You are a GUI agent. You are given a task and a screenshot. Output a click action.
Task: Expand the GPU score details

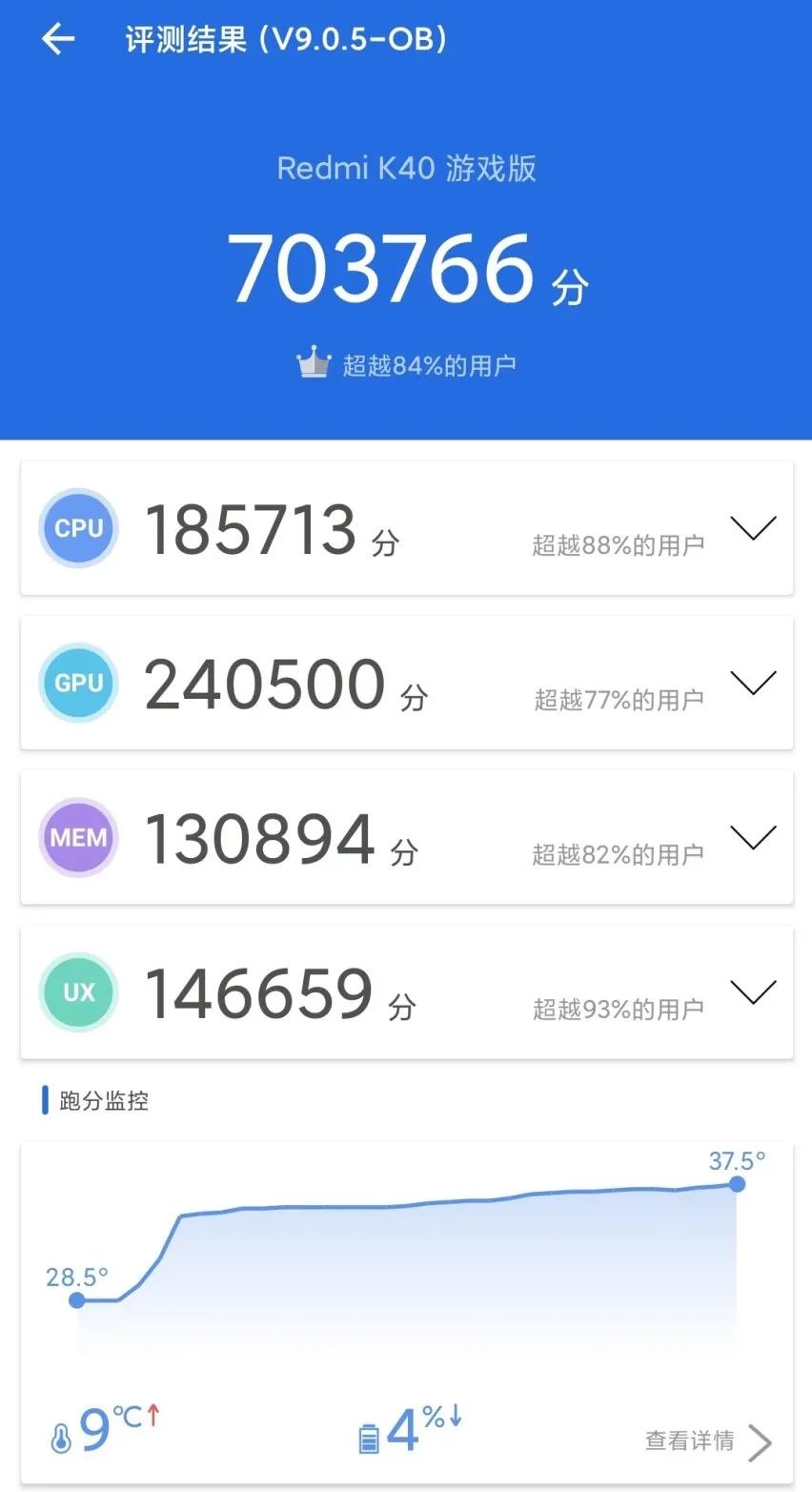pyautogui.click(x=754, y=683)
